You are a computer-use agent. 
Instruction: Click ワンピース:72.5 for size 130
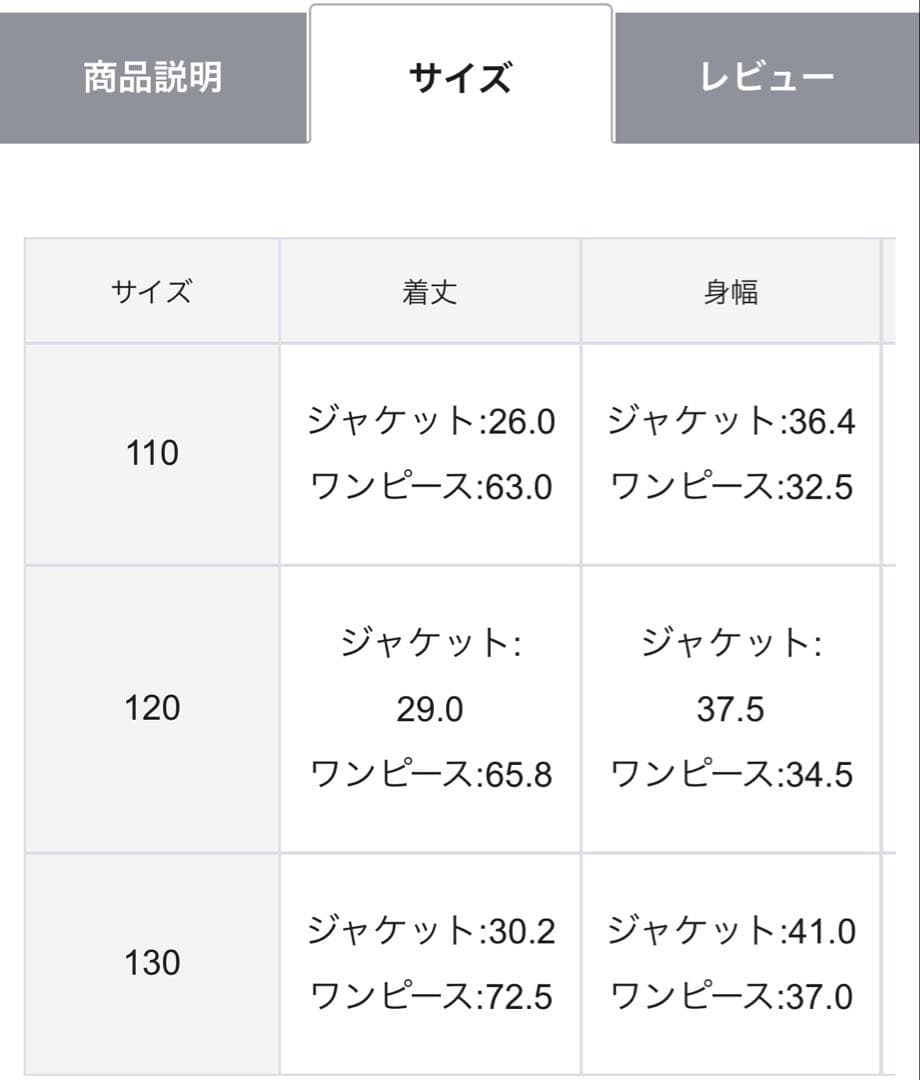coord(430,996)
